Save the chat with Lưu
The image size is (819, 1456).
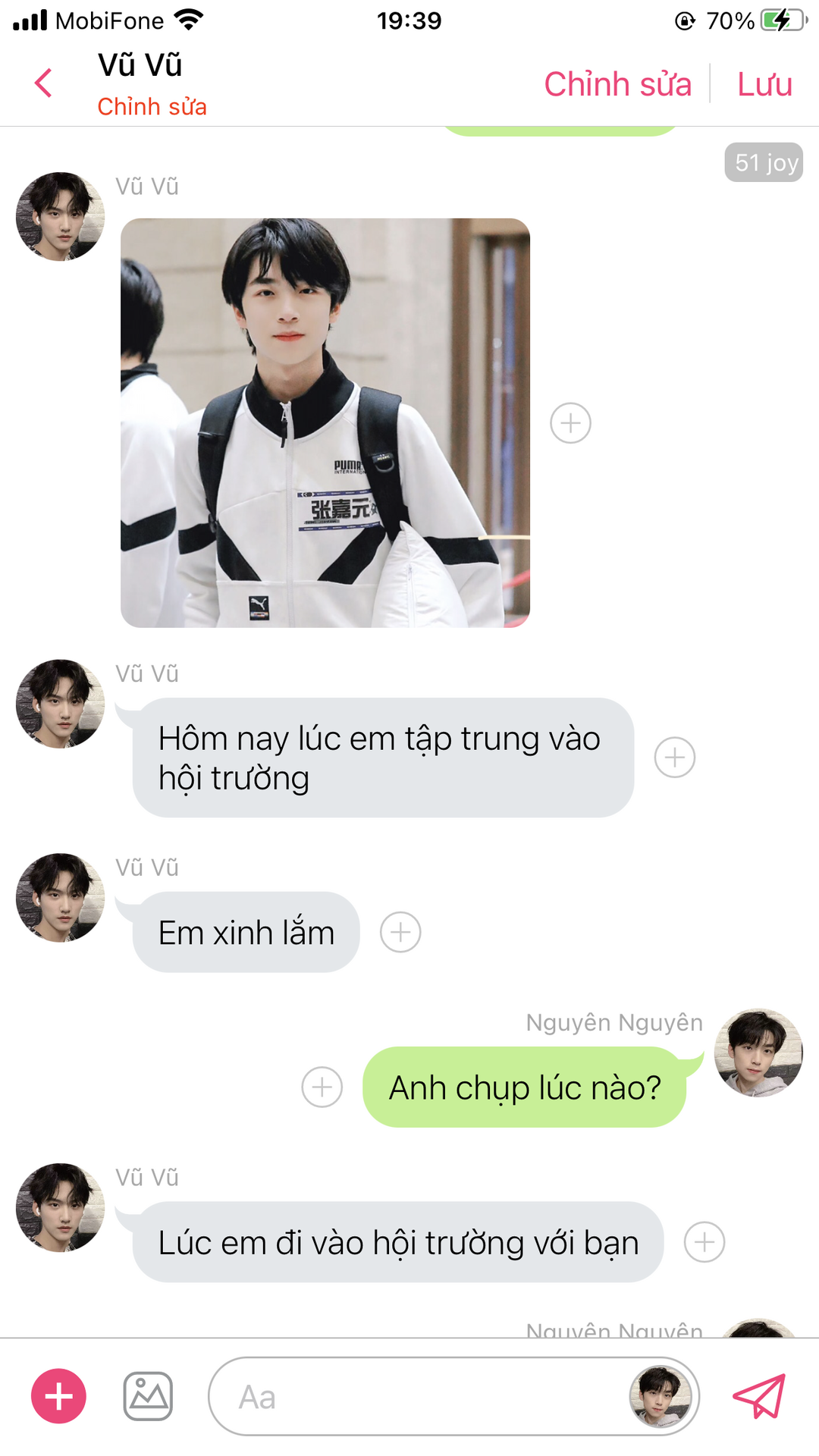pyautogui.click(x=764, y=84)
